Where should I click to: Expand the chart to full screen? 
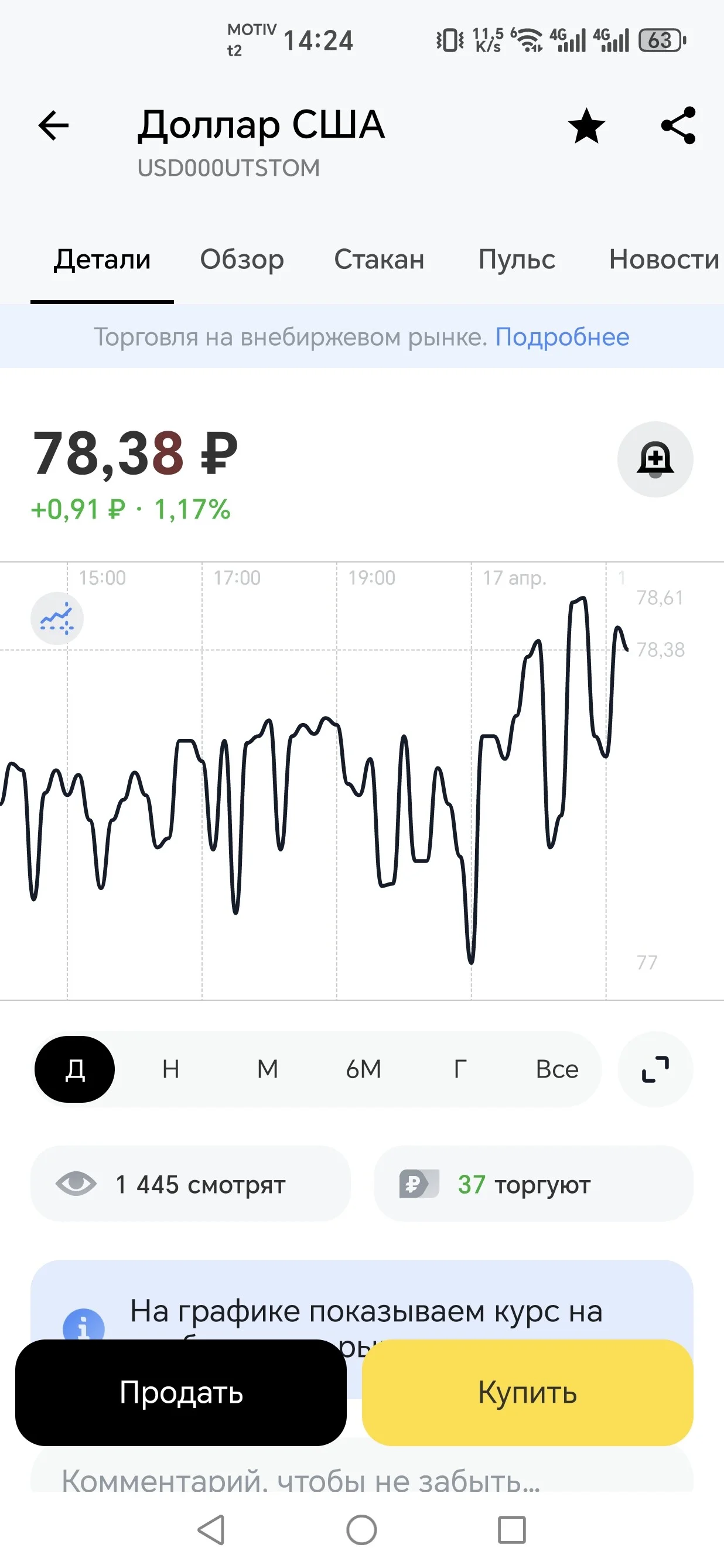click(655, 1069)
